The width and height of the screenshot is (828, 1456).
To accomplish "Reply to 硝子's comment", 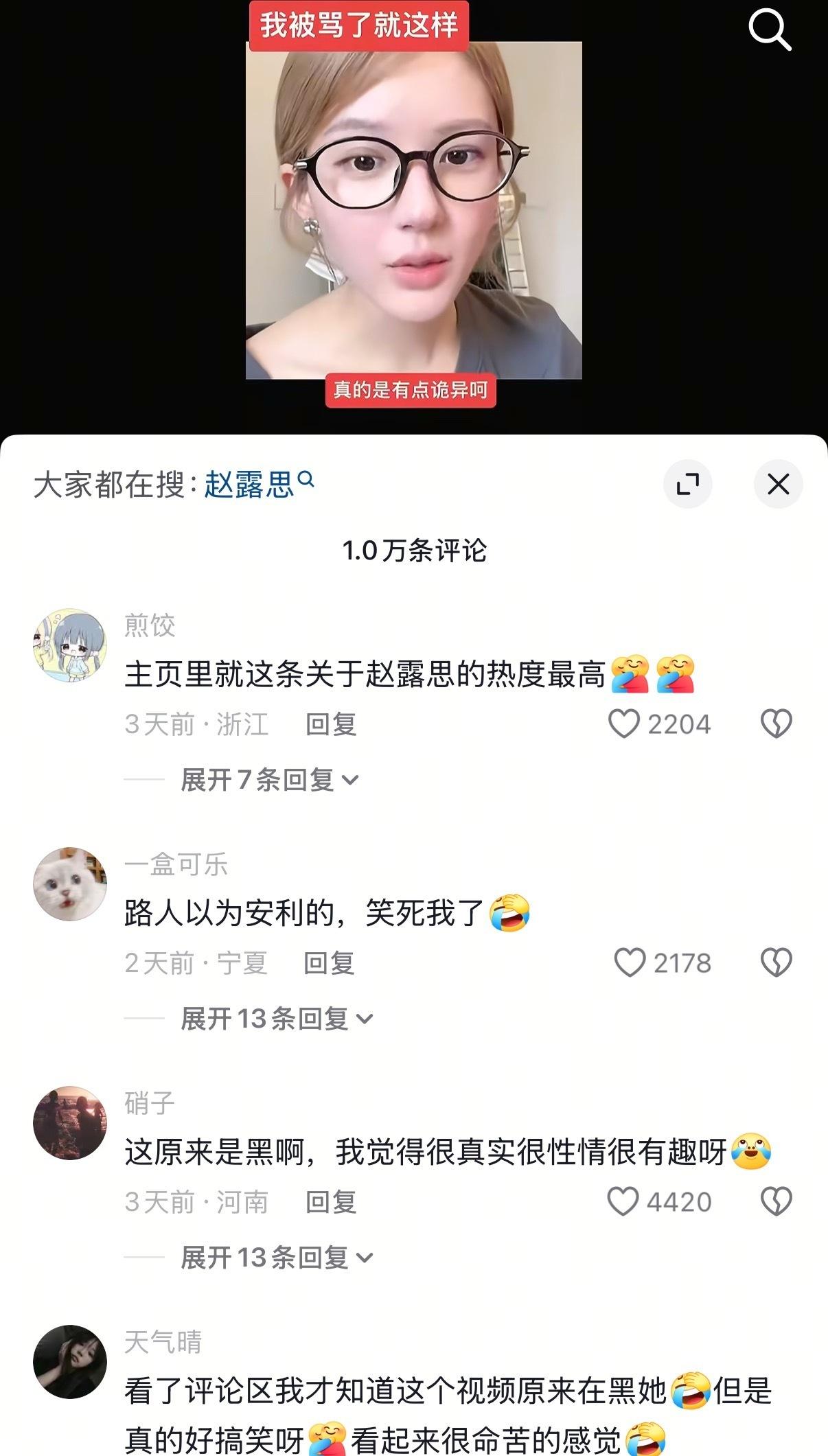I will 331,1202.
